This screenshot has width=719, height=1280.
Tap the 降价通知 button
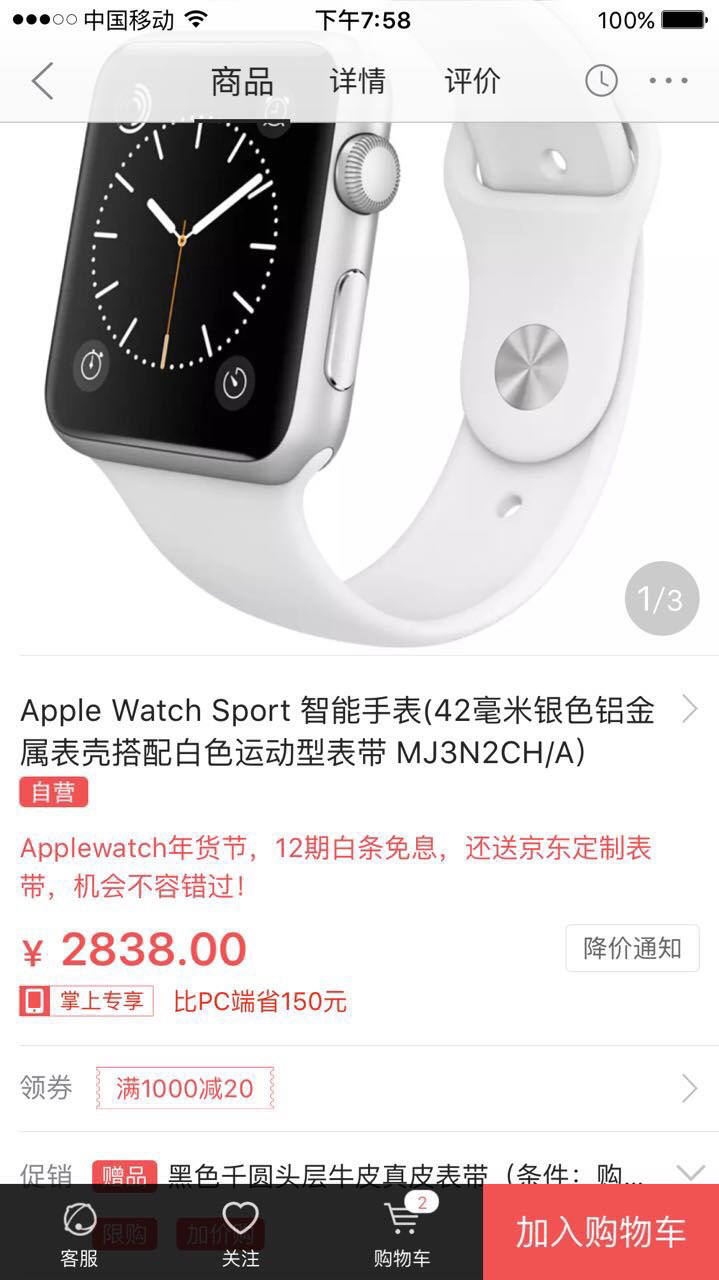632,948
